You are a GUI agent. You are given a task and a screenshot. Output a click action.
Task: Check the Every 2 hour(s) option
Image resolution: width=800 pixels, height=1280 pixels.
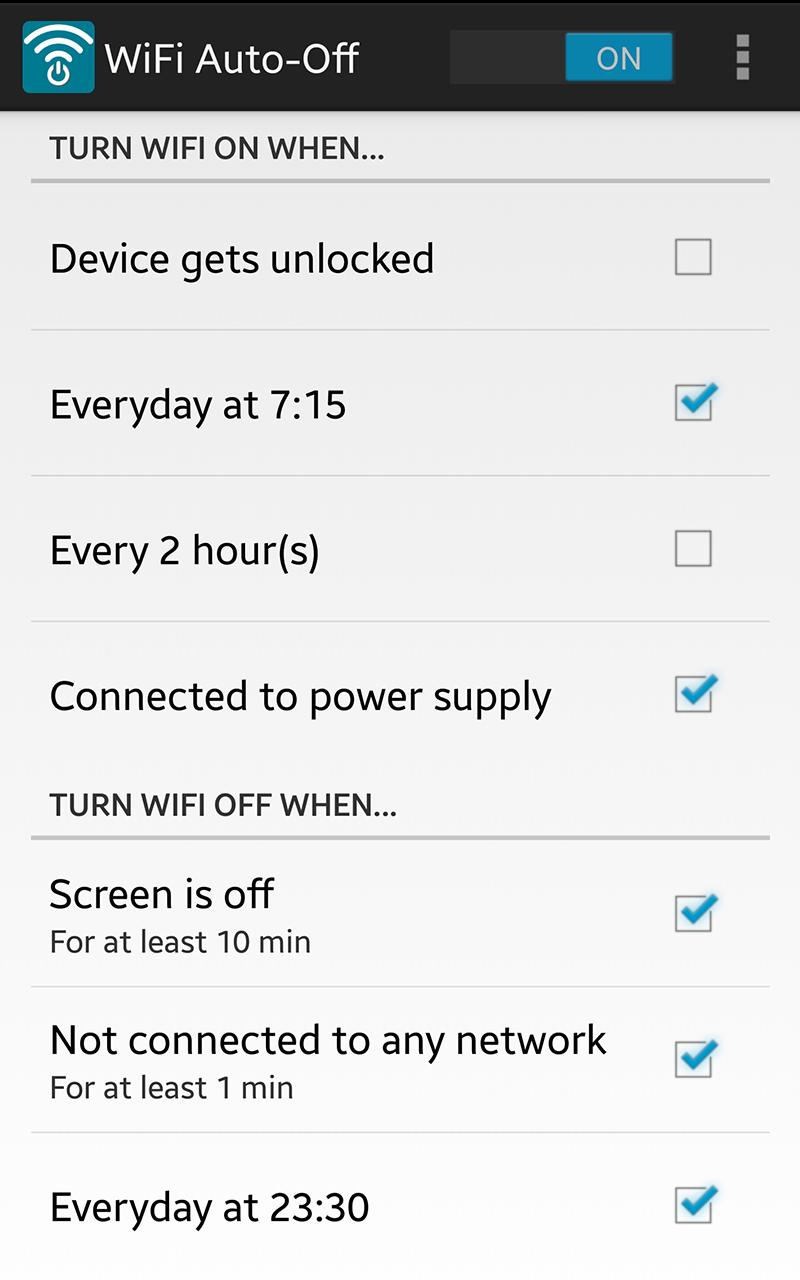click(693, 549)
